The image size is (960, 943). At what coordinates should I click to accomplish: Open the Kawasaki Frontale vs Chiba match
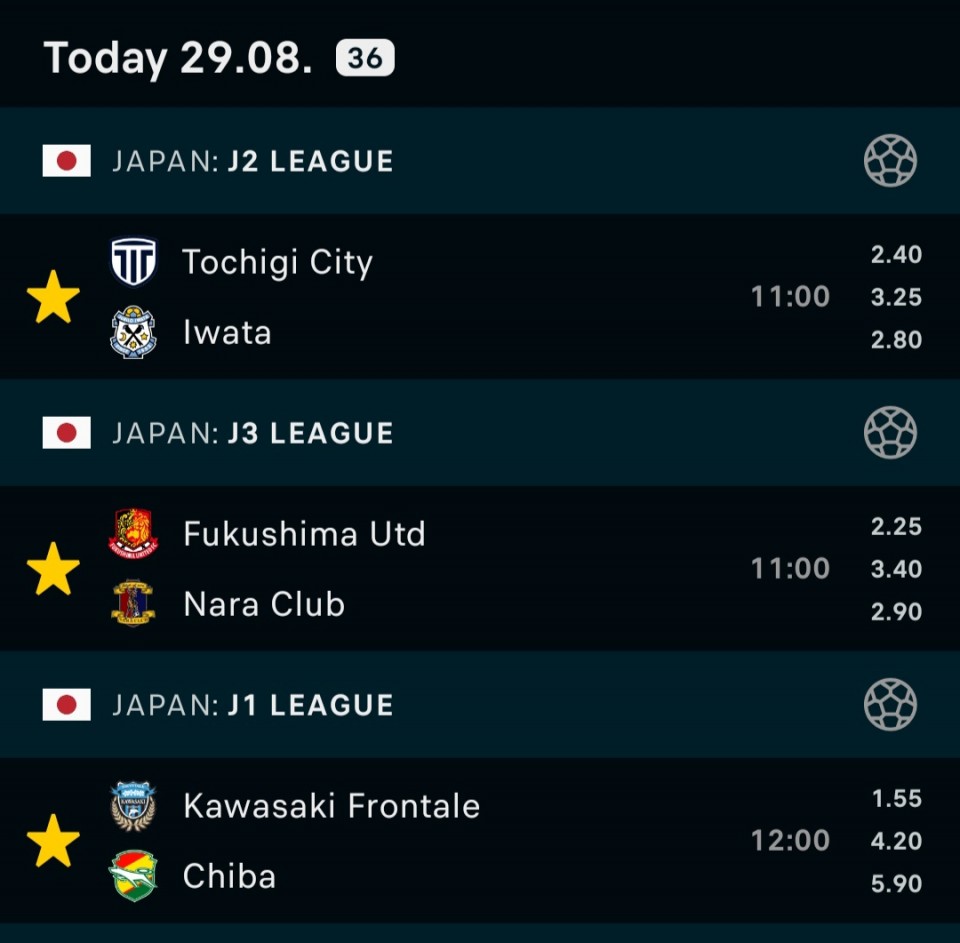point(480,840)
